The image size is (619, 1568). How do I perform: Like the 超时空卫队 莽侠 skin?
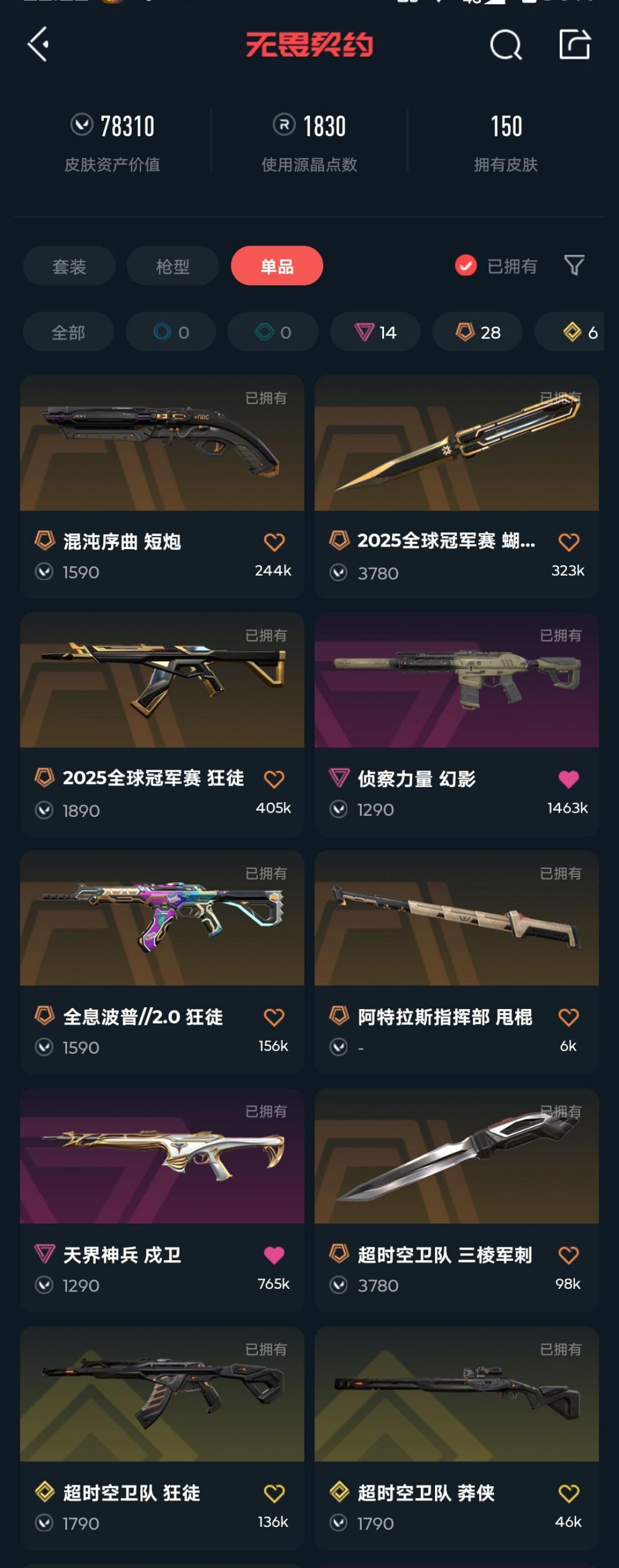click(x=569, y=1493)
